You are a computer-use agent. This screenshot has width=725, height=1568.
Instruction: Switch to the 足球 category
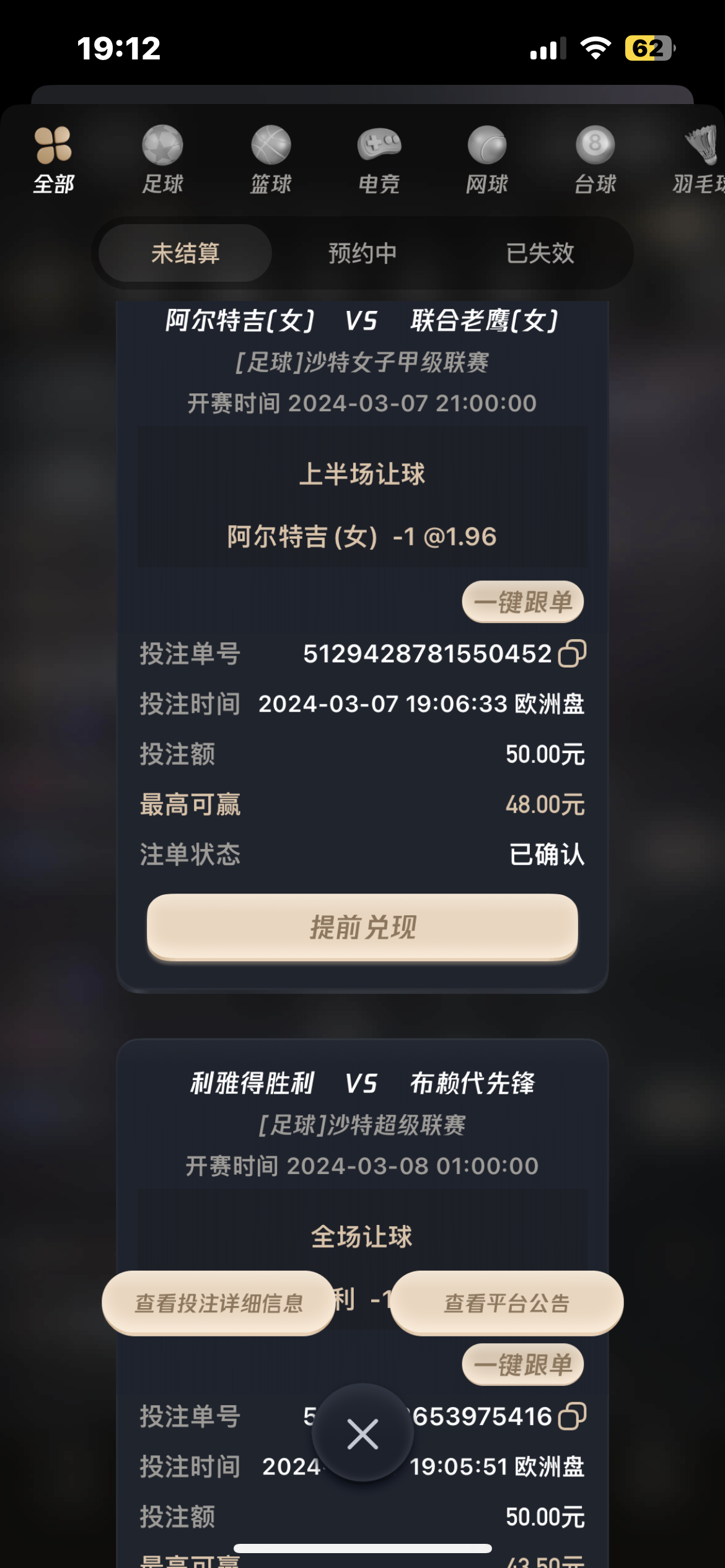(x=162, y=159)
